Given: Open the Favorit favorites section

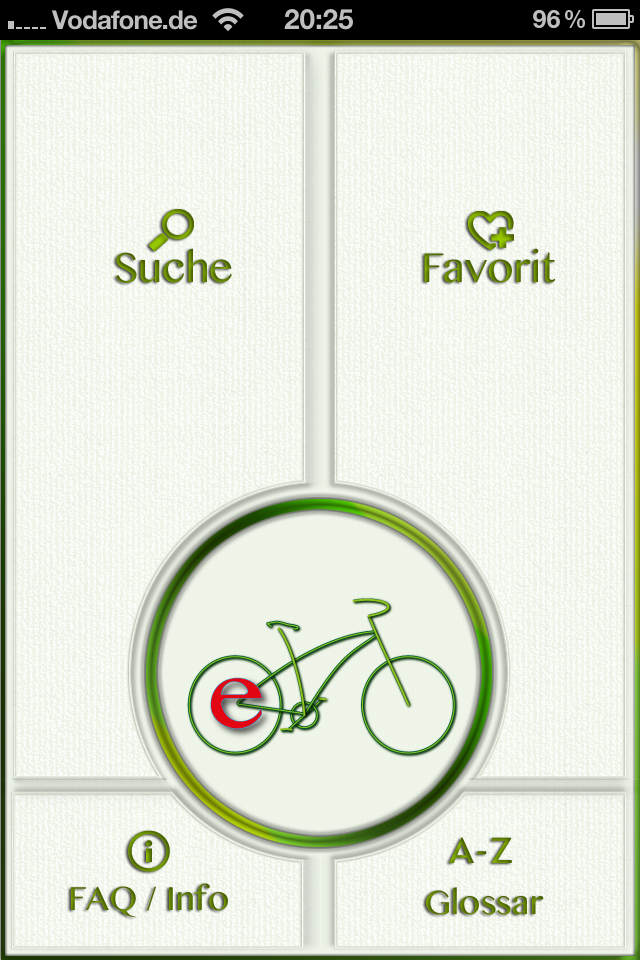Looking at the screenshot, I should pyautogui.click(x=487, y=250).
